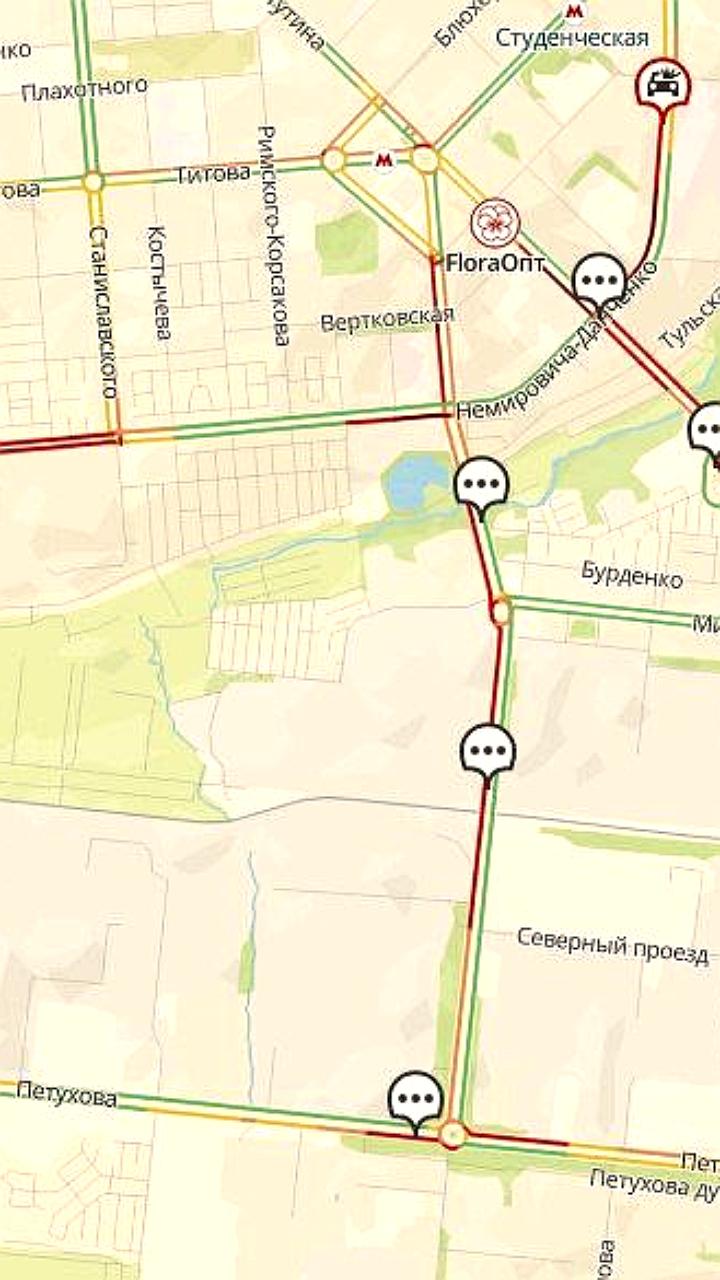The width and height of the screenshot is (720, 1280).
Task: Open the comment bubble next to FloraОпт
Action: [x=599, y=277]
